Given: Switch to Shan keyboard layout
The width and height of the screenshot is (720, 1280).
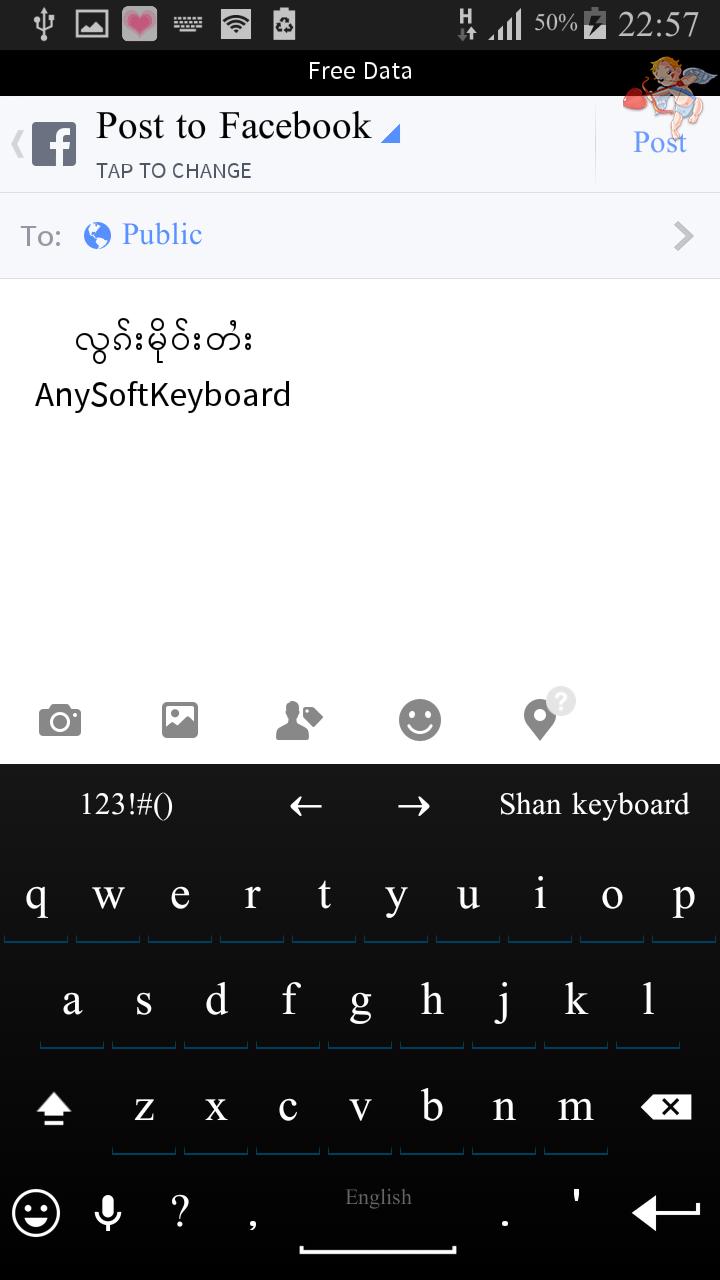Looking at the screenshot, I should [594, 805].
